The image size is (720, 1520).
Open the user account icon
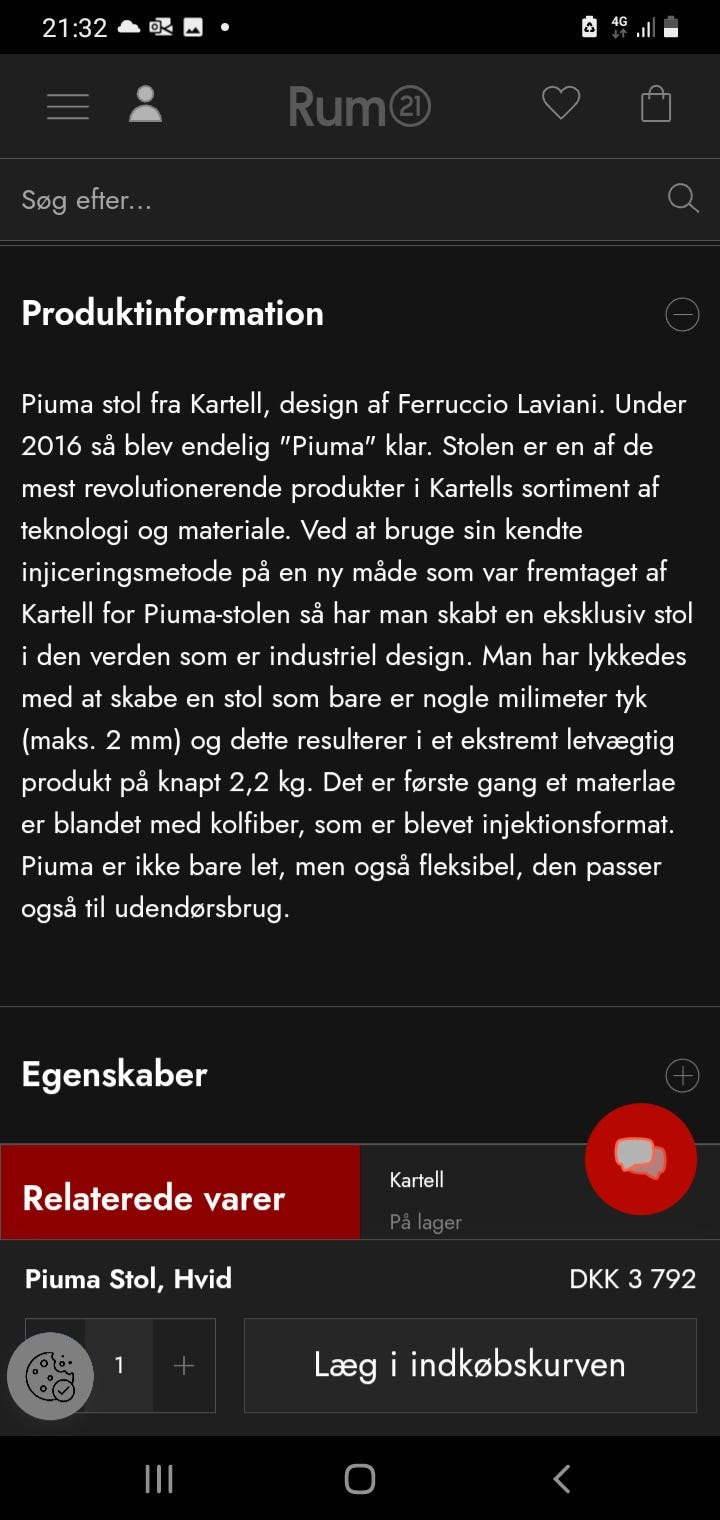(x=145, y=104)
